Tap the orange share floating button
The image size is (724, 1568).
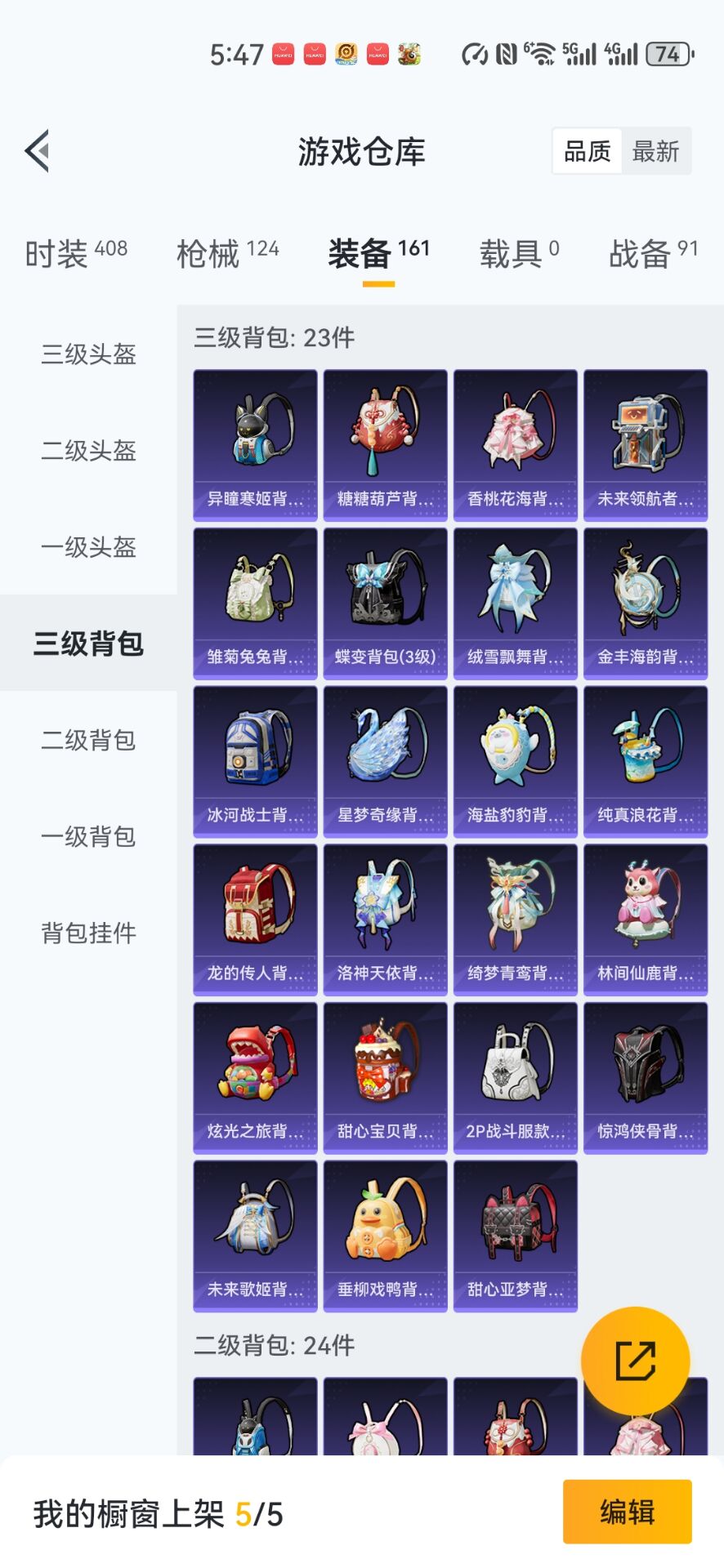click(x=635, y=1361)
